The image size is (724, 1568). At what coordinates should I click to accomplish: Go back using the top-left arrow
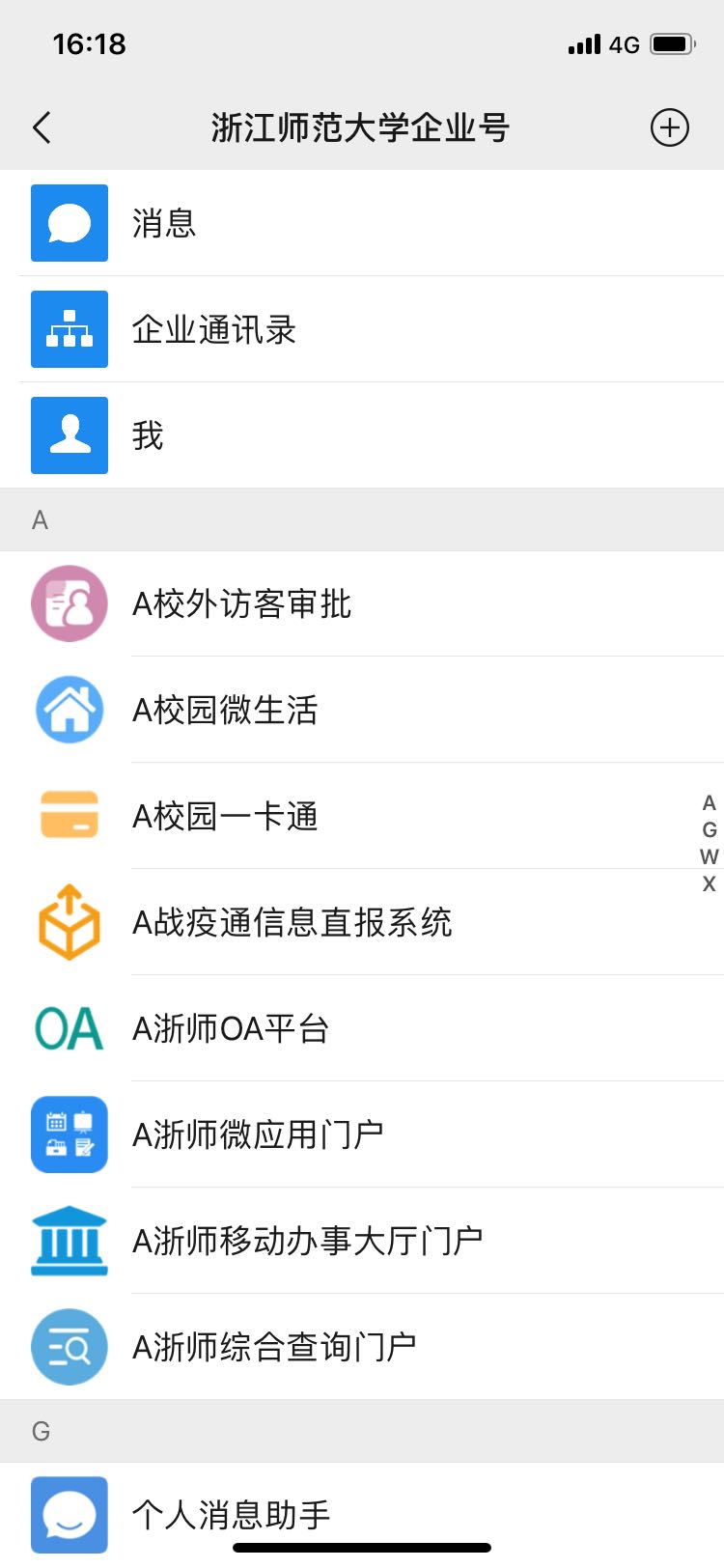tap(42, 127)
